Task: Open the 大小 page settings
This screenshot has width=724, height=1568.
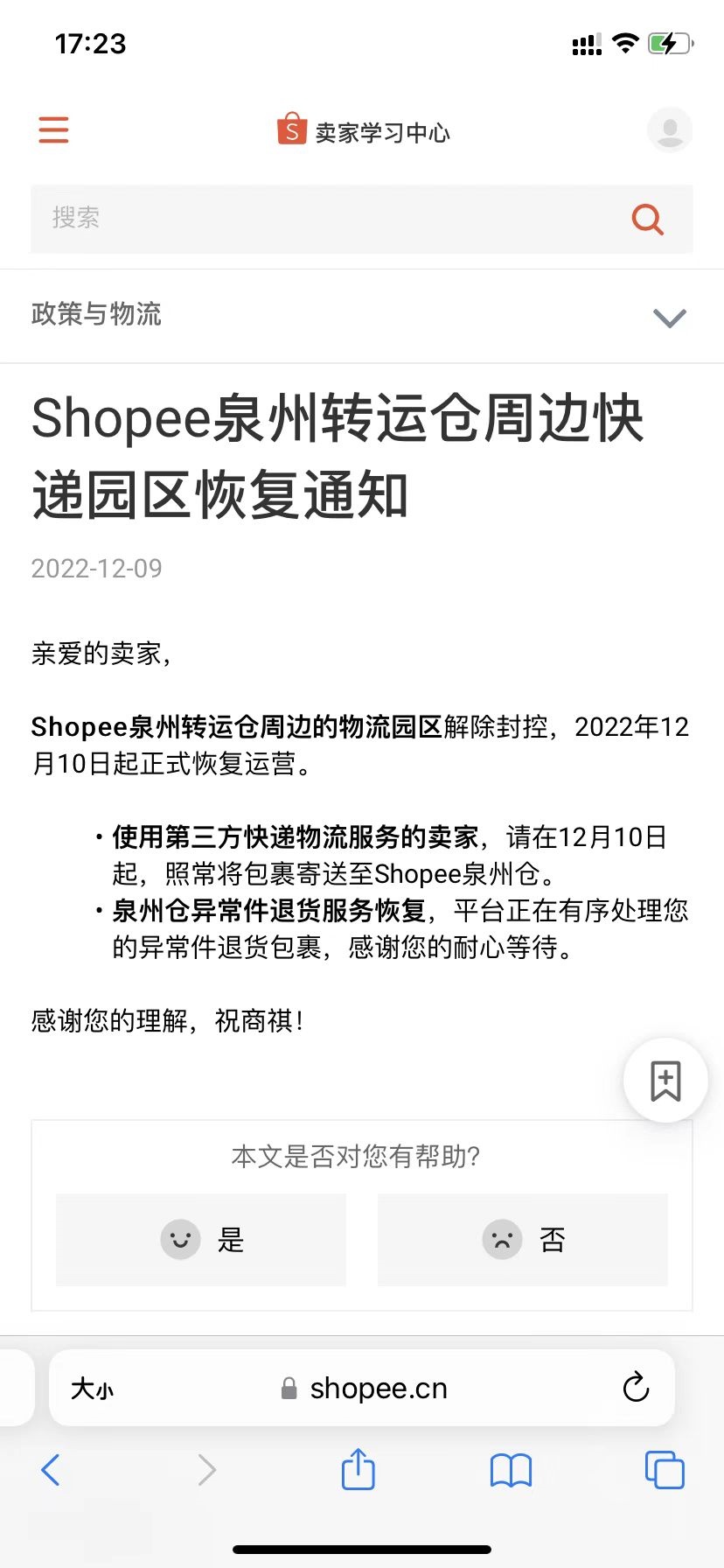Action: pos(92,1389)
